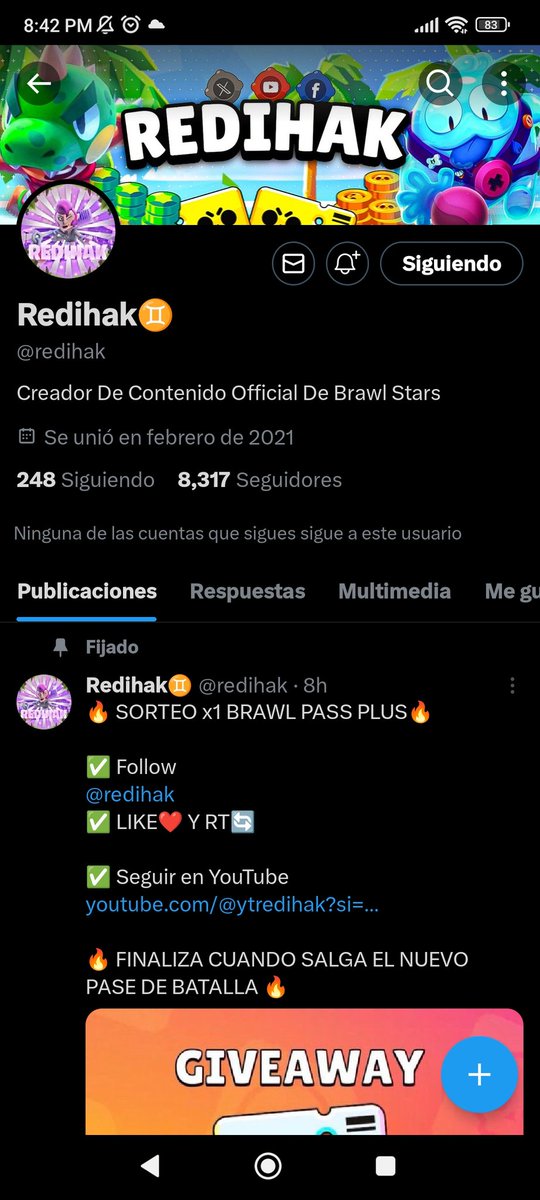Screen dimensions: 540x1200
Task: Go back using the top-left arrow
Action: tap(39, 84)
